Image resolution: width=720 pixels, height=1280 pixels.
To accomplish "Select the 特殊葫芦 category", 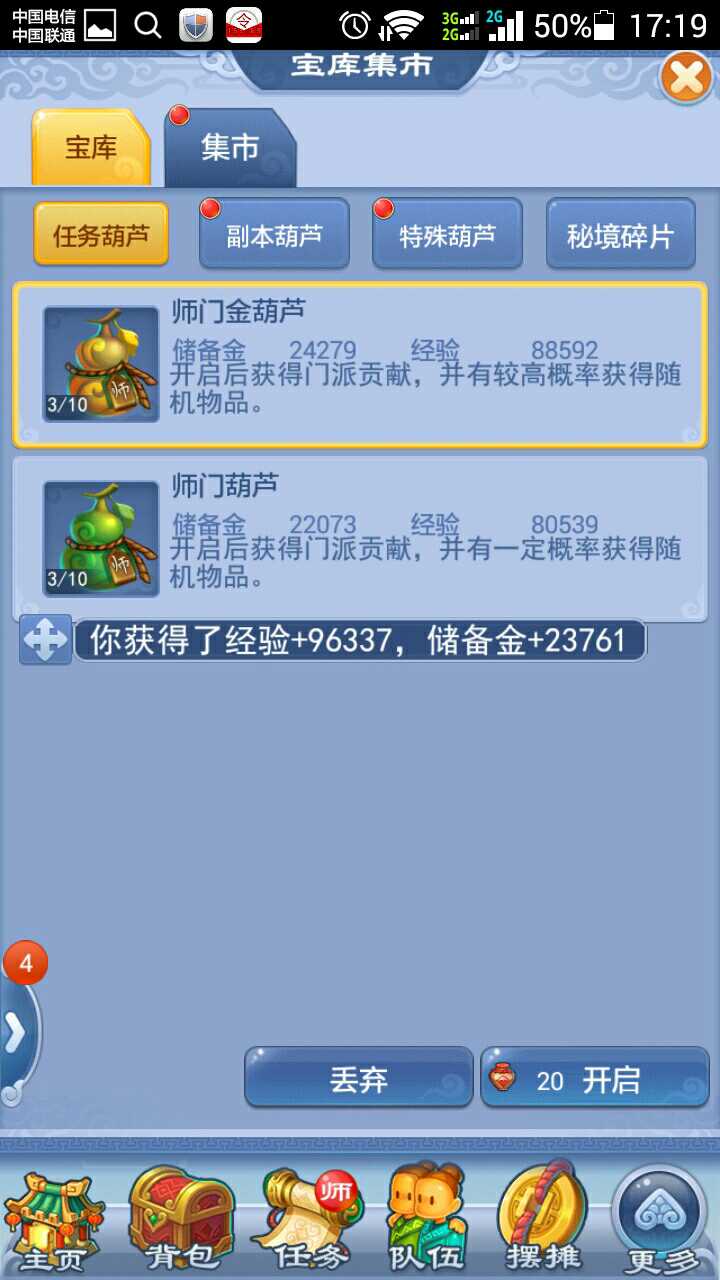I will (447, 235).
